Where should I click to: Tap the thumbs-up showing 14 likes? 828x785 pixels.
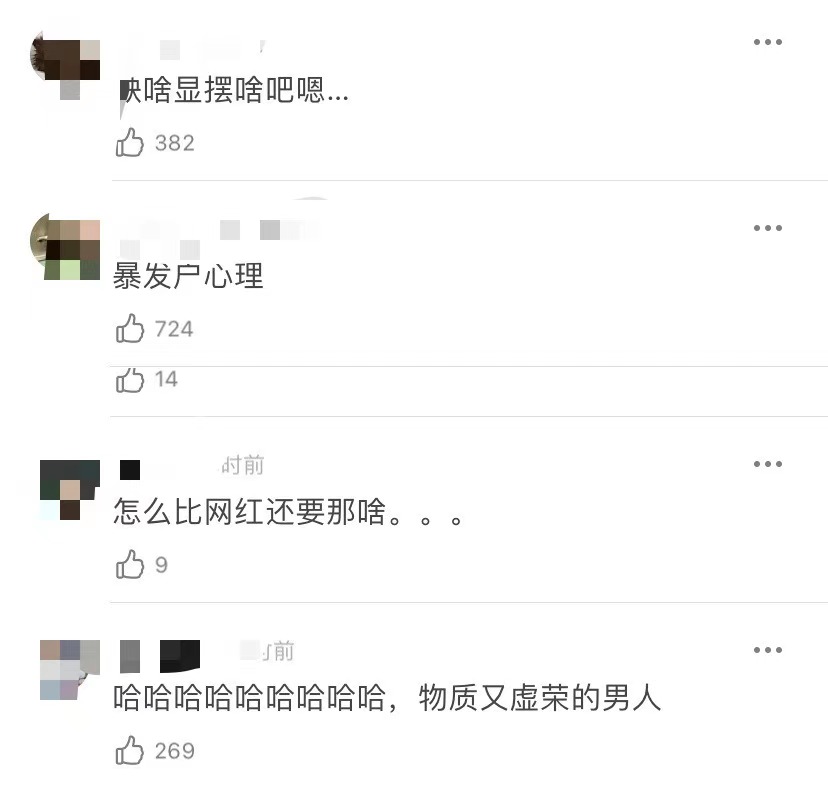(x=131, y=380)
